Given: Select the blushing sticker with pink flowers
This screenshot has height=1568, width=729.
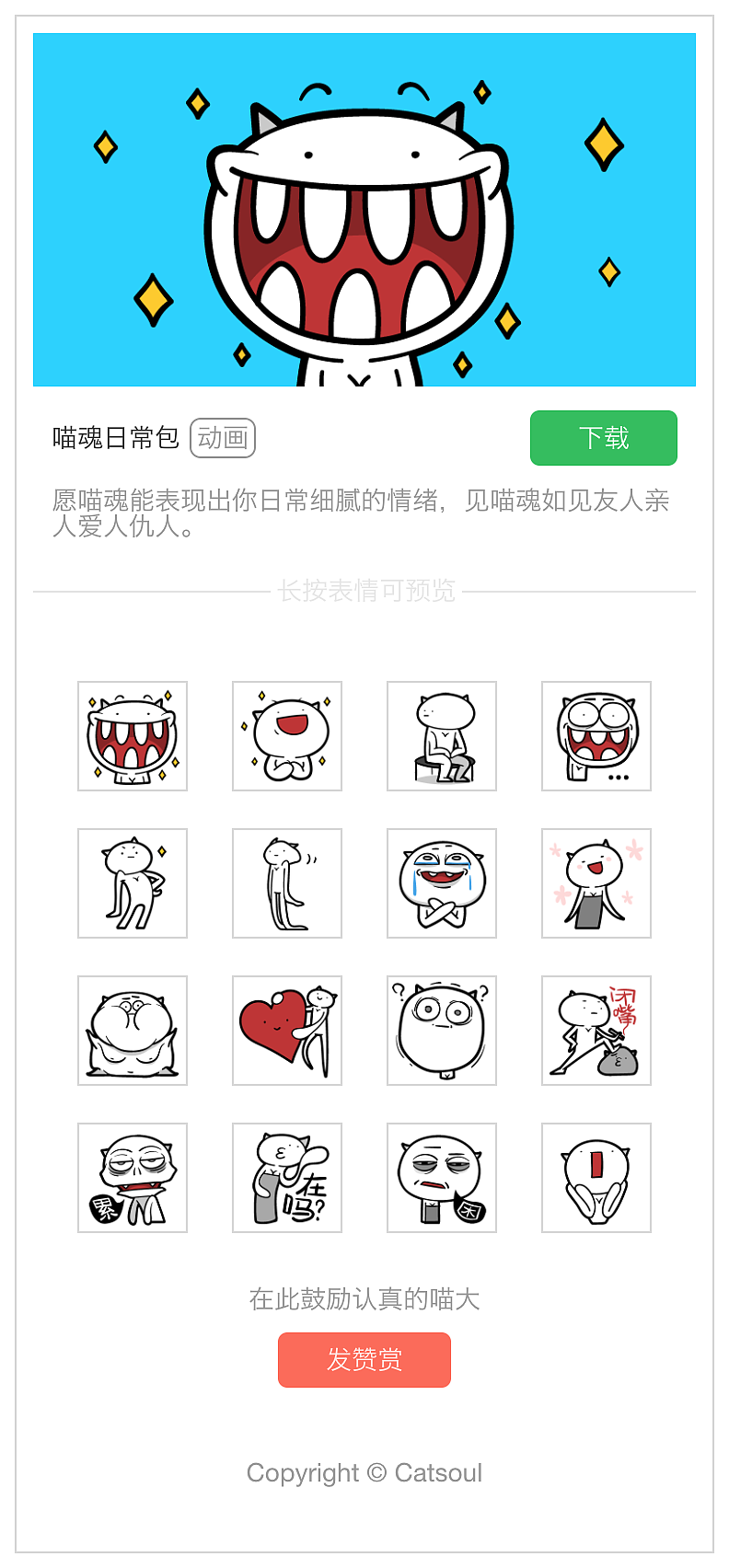Looking at the screenshot, I should (596, 883).
